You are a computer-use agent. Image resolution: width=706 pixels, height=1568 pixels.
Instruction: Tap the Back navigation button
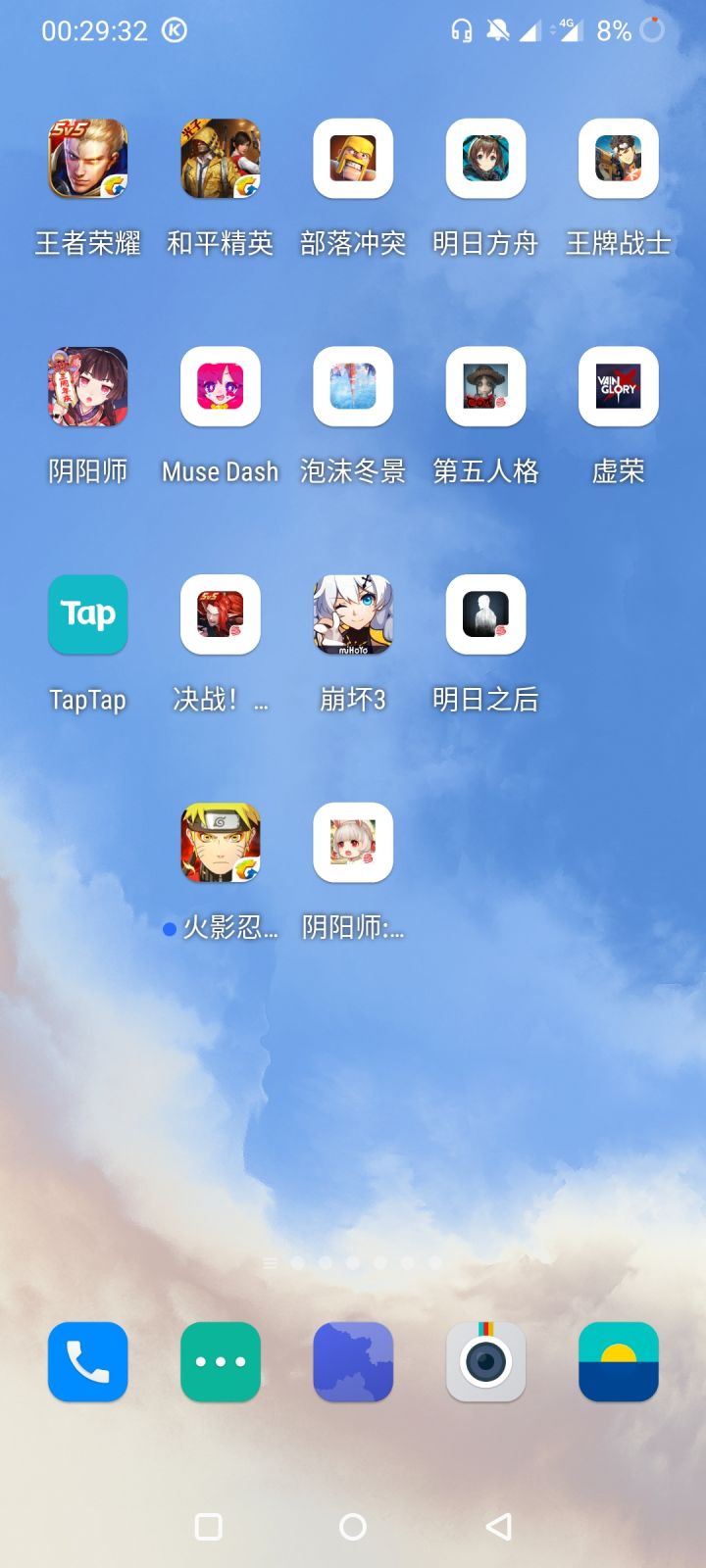coord(498,1525)
